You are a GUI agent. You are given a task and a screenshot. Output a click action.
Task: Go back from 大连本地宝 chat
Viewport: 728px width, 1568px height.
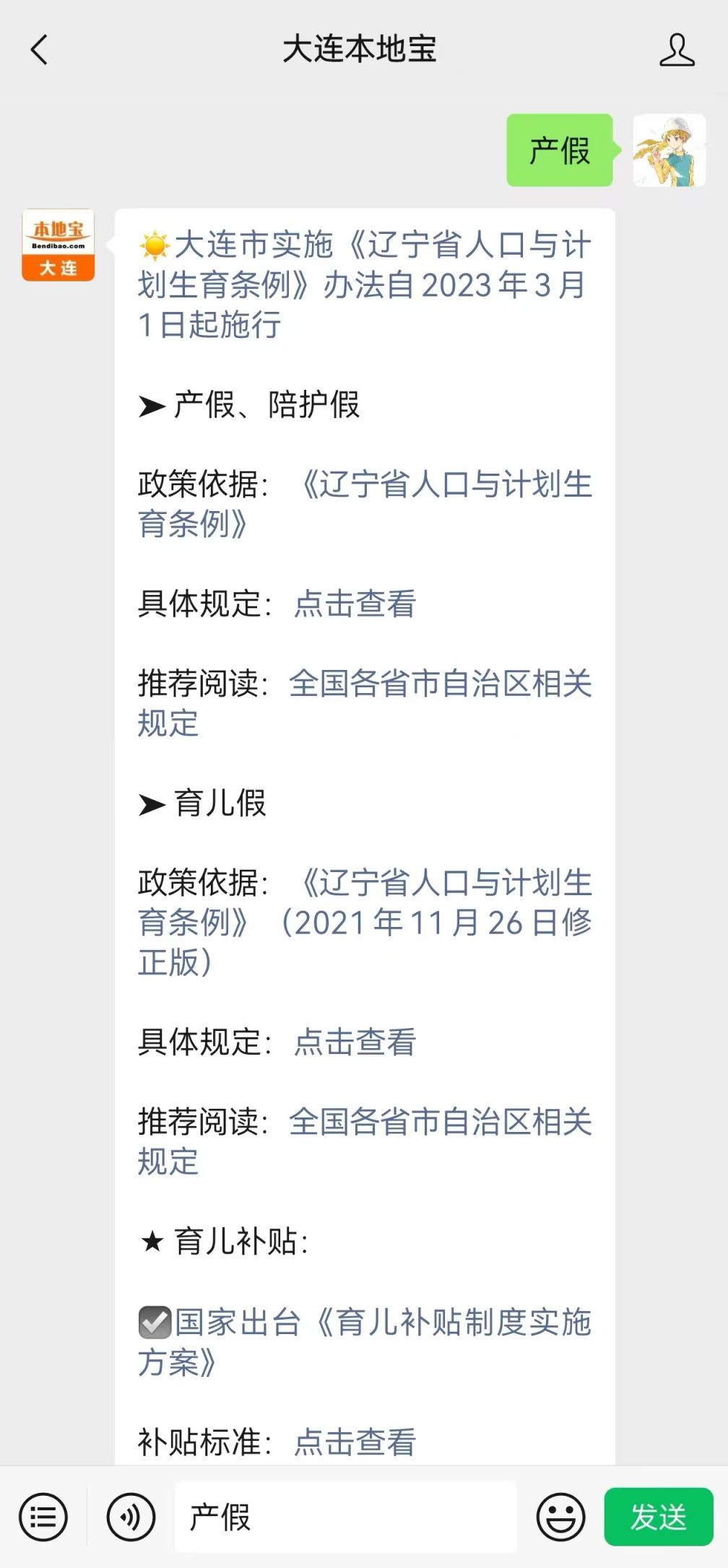40,50
